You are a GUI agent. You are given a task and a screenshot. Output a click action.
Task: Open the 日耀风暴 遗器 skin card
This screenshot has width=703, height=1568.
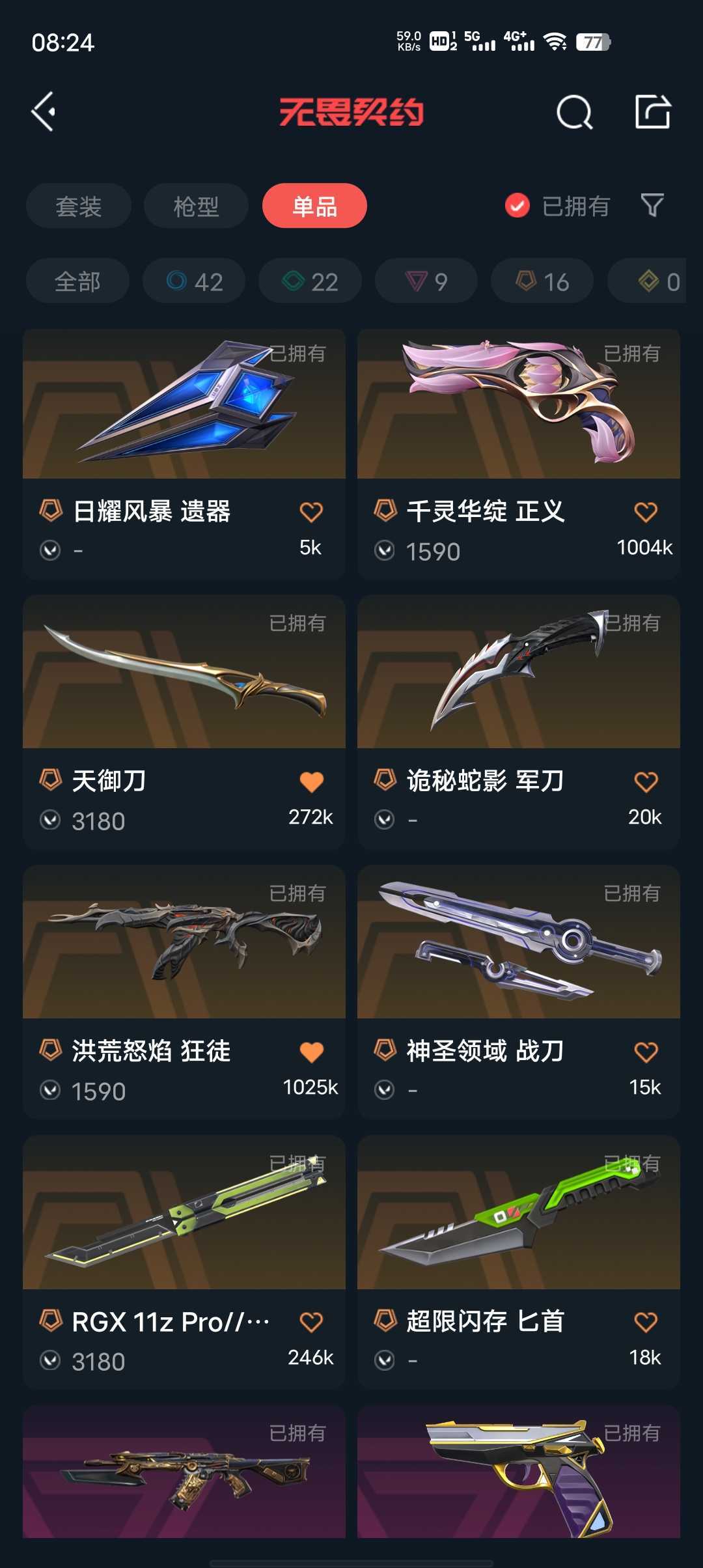coord(184,417)
